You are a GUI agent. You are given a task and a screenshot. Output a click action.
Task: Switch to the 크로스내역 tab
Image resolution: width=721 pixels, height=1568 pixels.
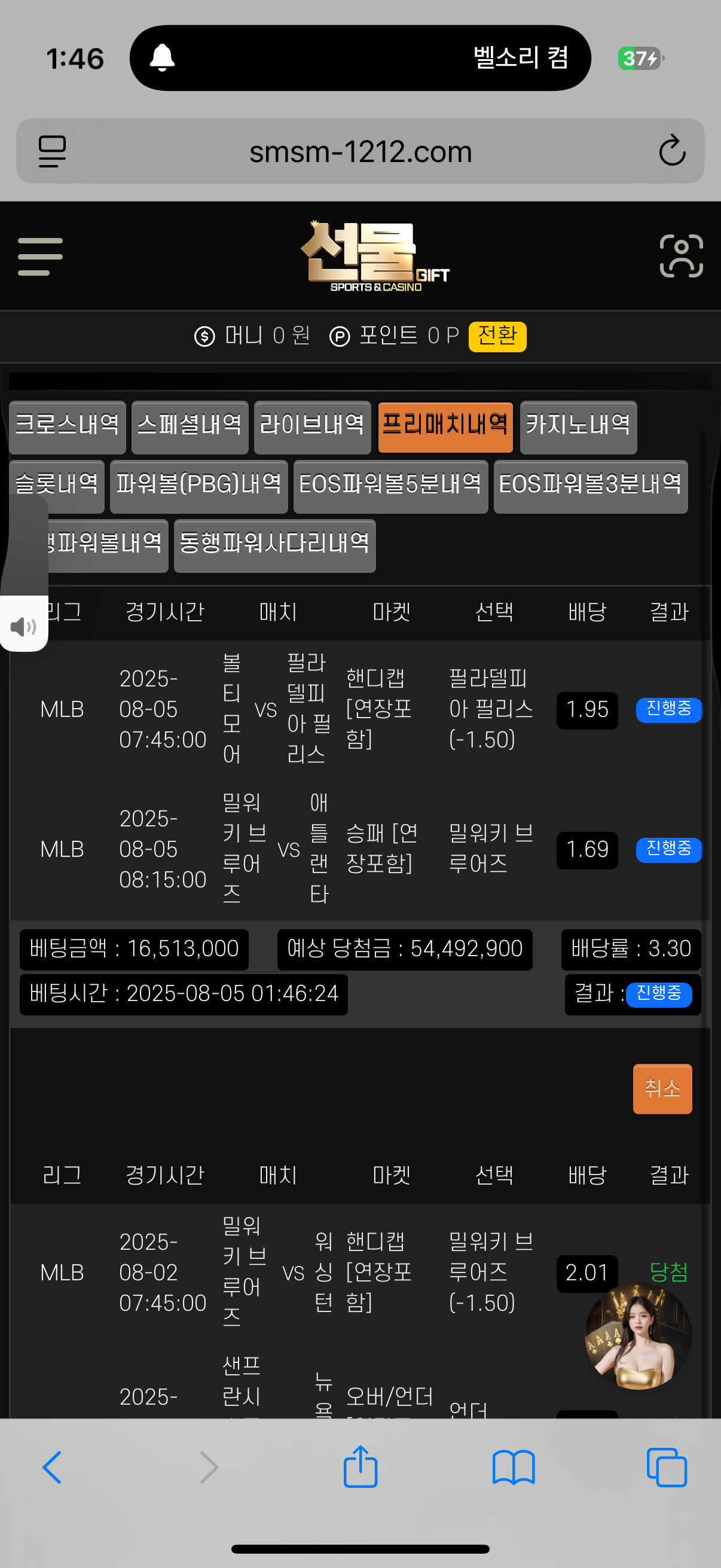click(x=67, y=426)
